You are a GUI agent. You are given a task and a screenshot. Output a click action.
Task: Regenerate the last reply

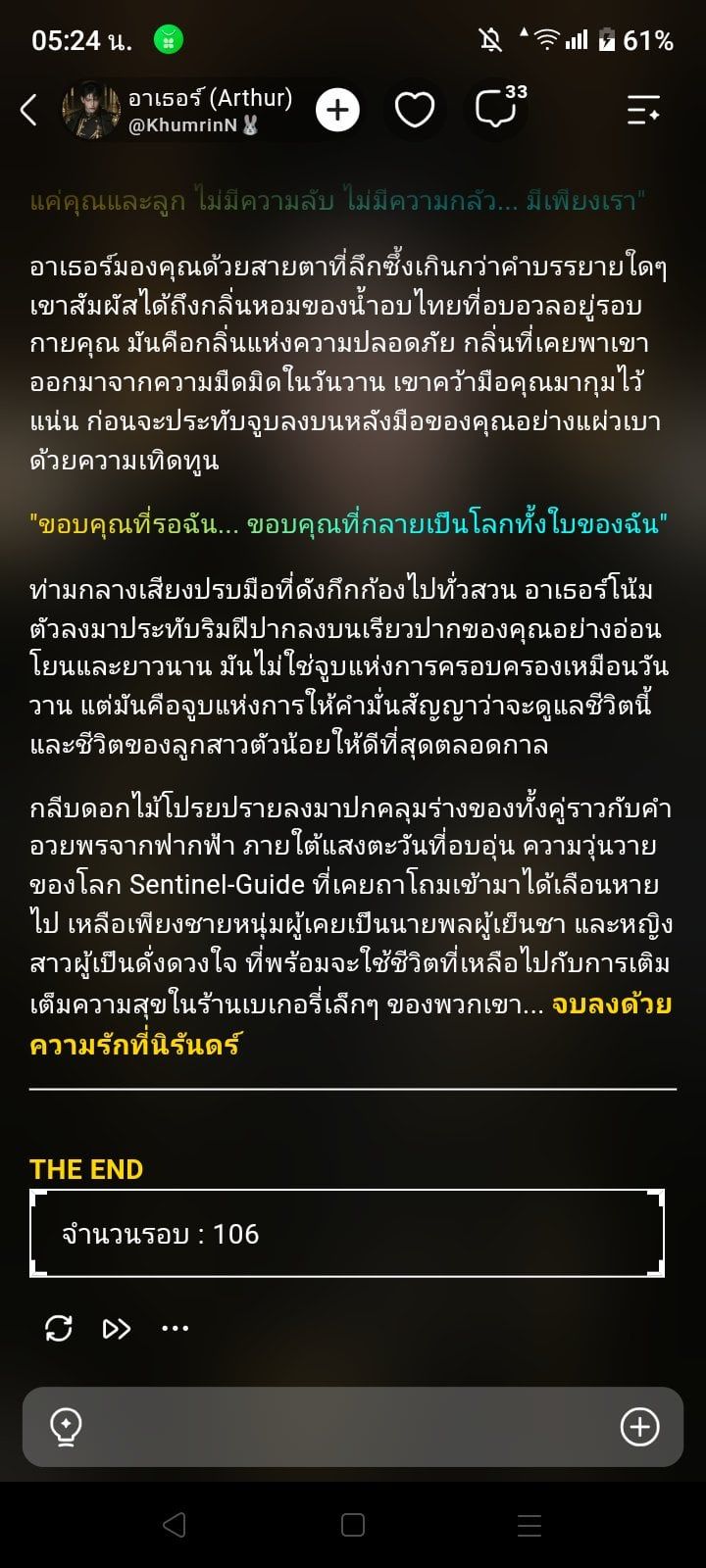coord(59,1328)
